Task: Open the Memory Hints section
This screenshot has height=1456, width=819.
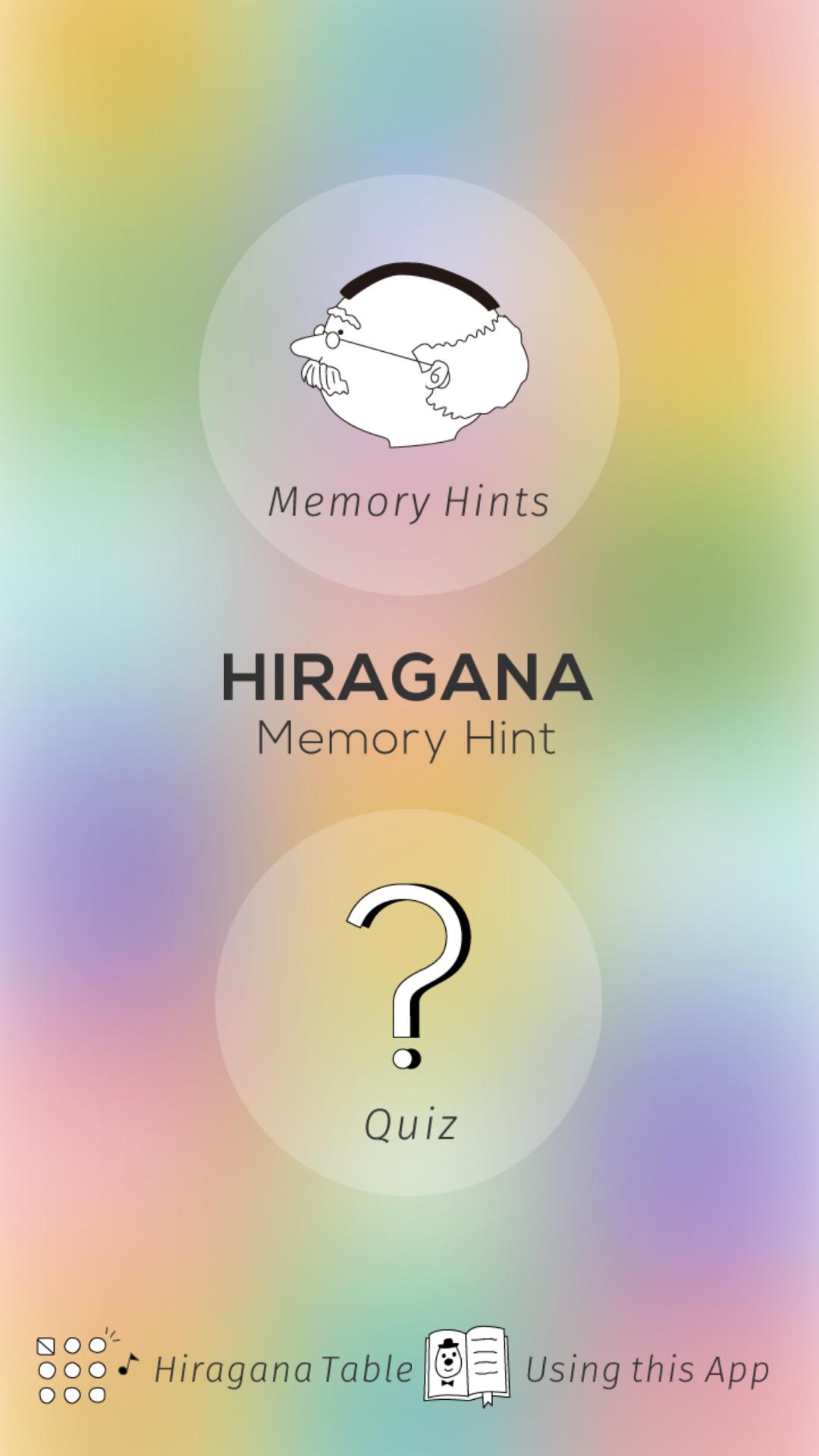Action: coord(409,384)
